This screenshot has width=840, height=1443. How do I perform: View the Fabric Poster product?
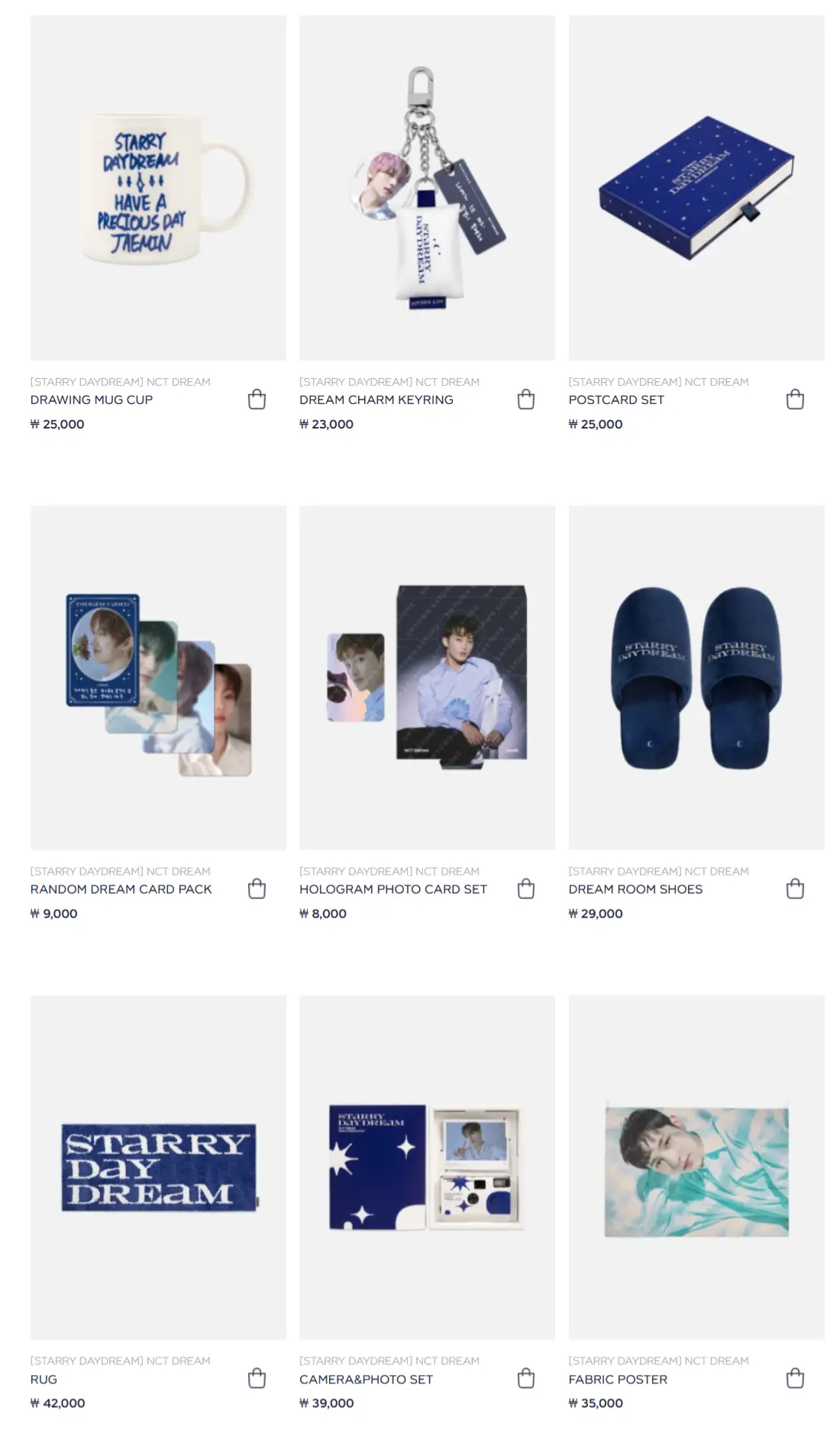click(696, 1167)
